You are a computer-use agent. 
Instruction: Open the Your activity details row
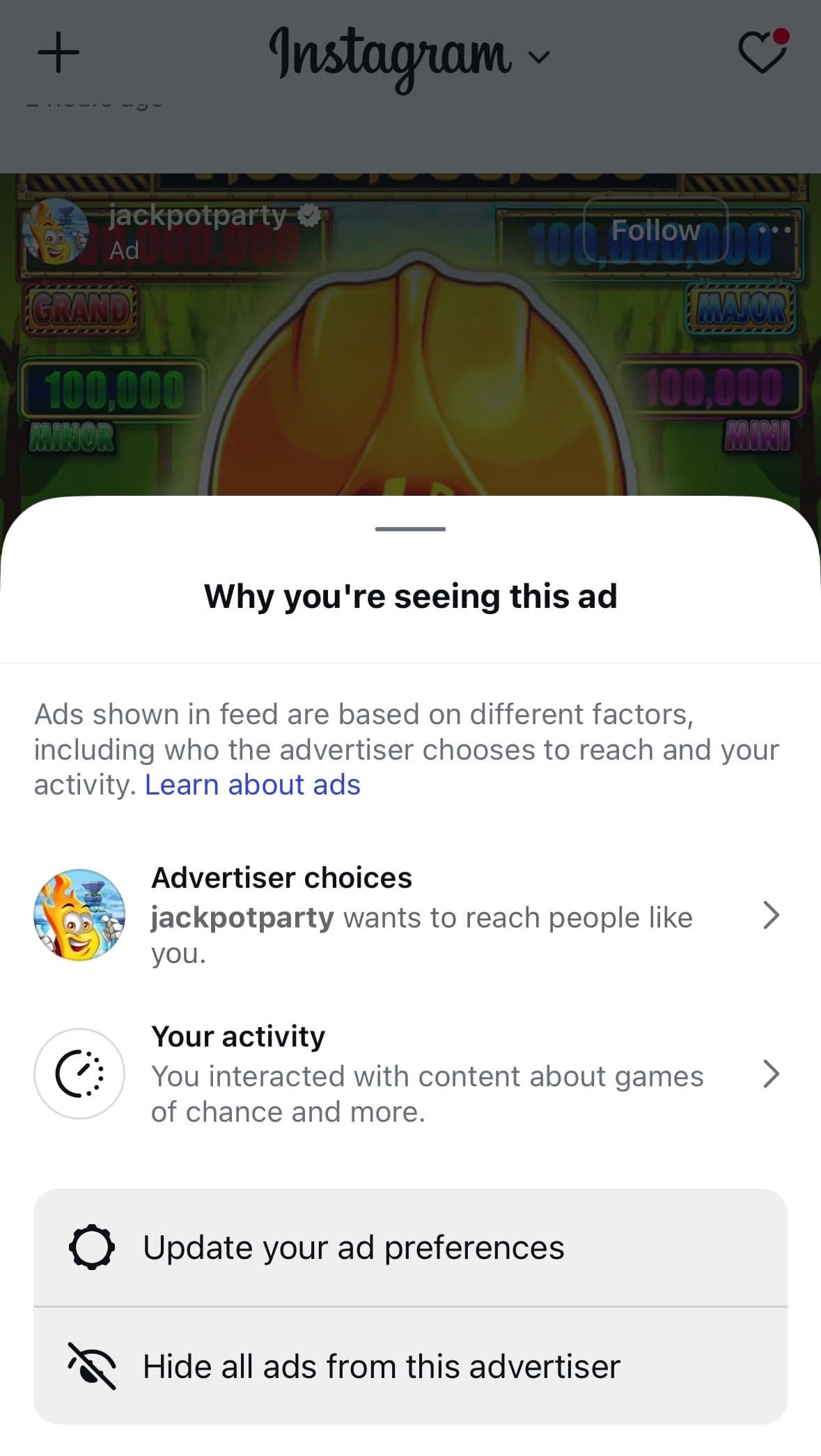coord(410,1074)
